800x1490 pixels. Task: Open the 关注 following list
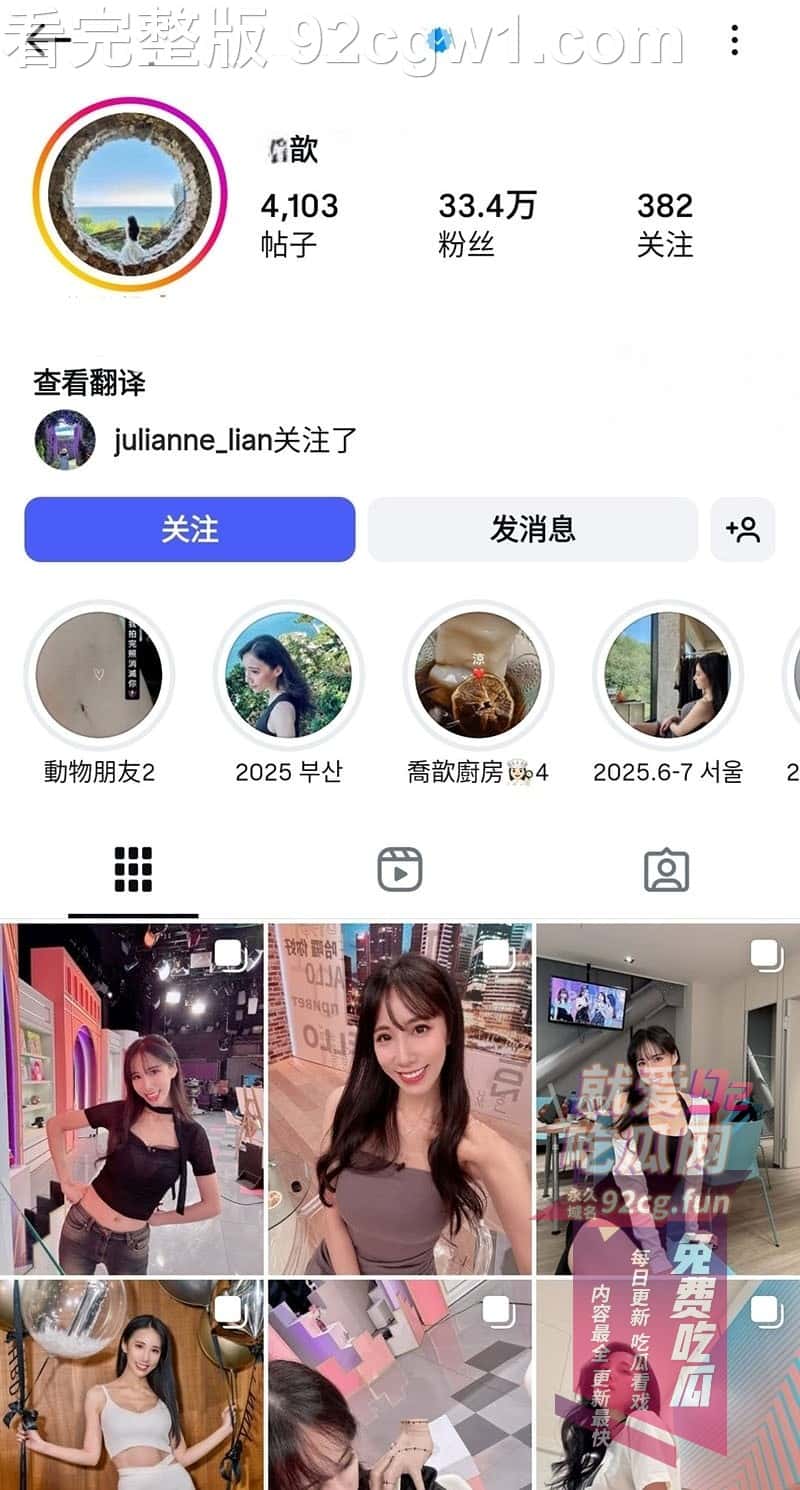click(x=665, y=223)
